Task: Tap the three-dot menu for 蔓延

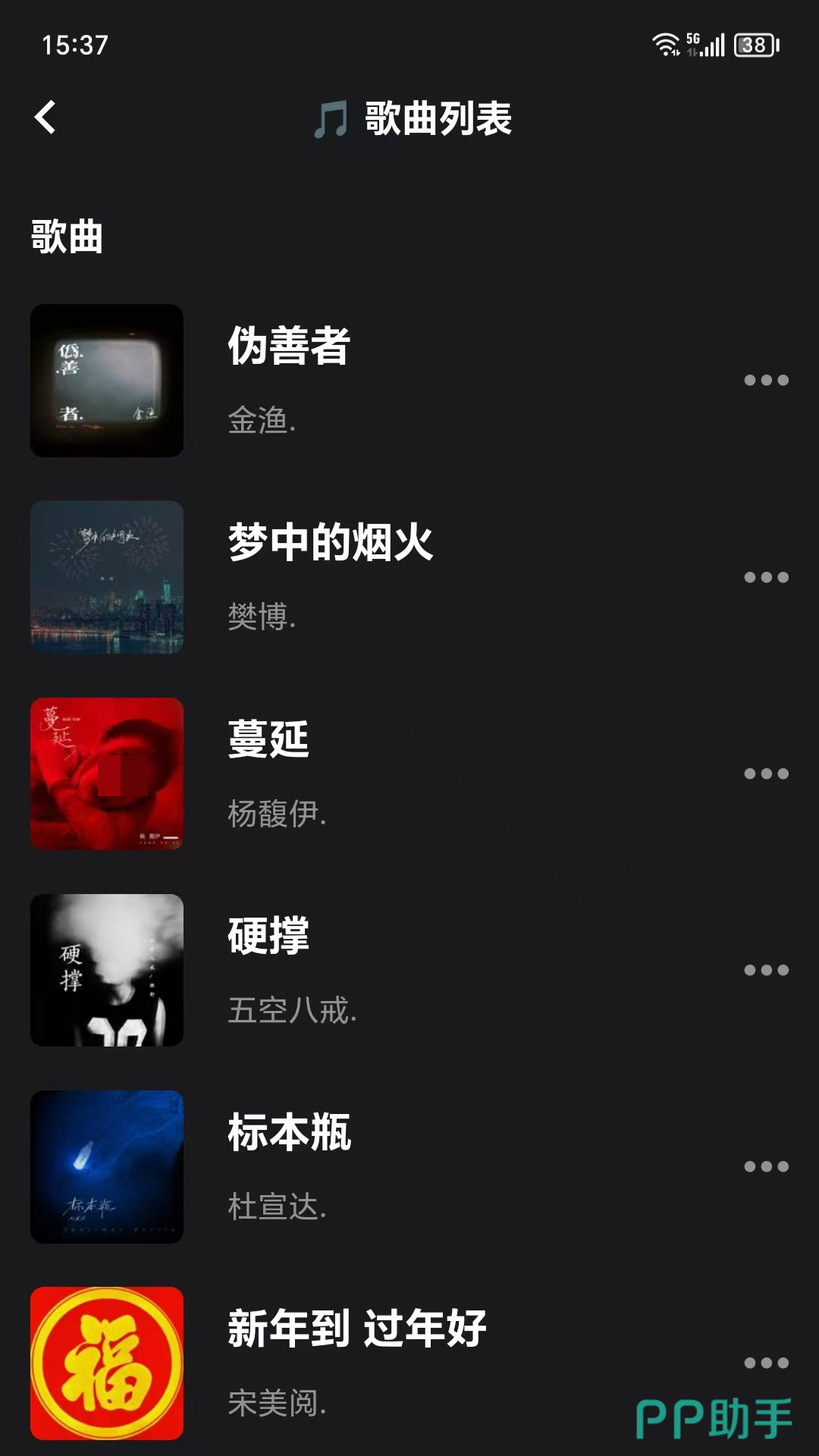Action: (766, 773)
